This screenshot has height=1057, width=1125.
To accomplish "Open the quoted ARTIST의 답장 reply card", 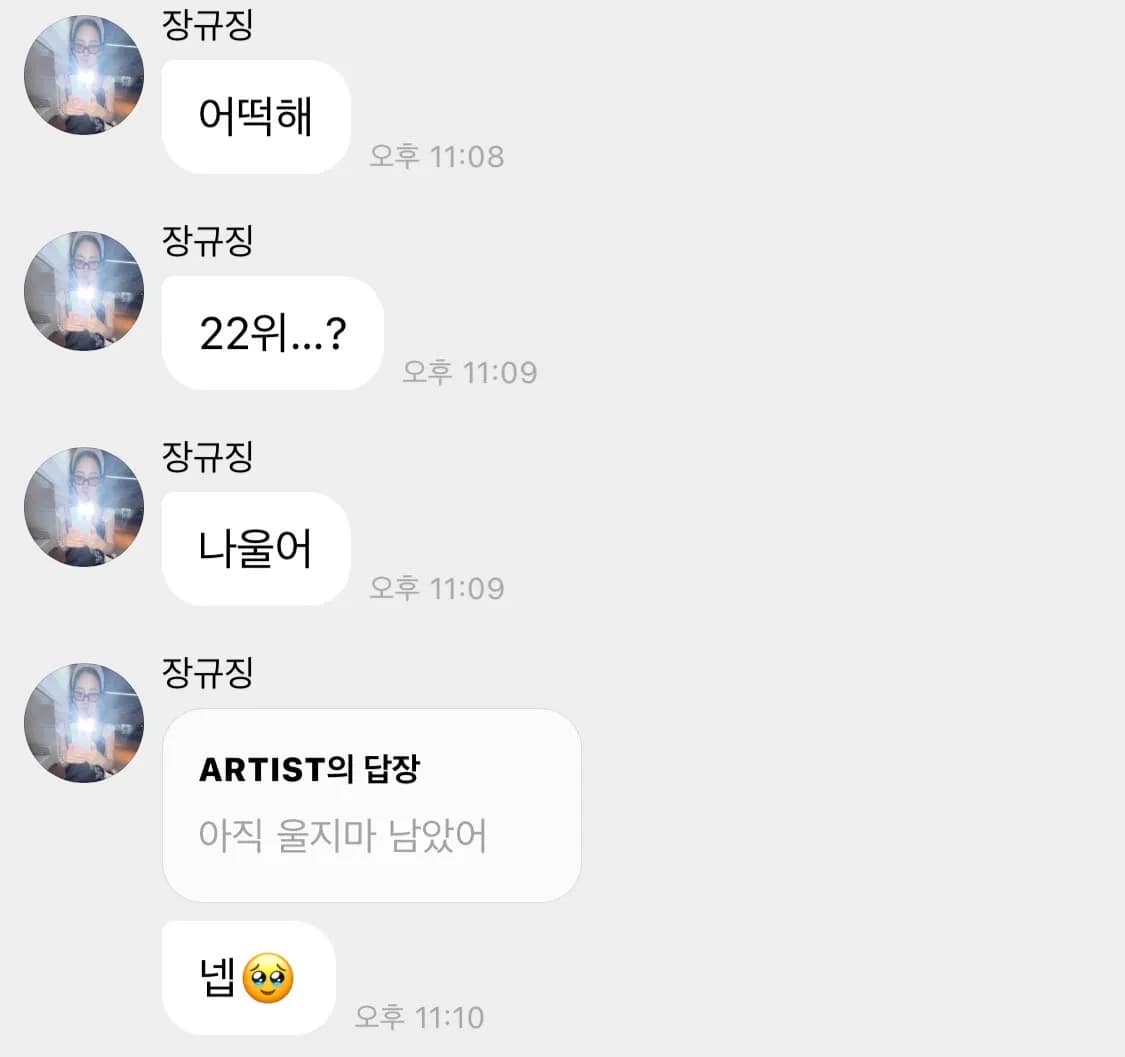I will pos(371,805).
